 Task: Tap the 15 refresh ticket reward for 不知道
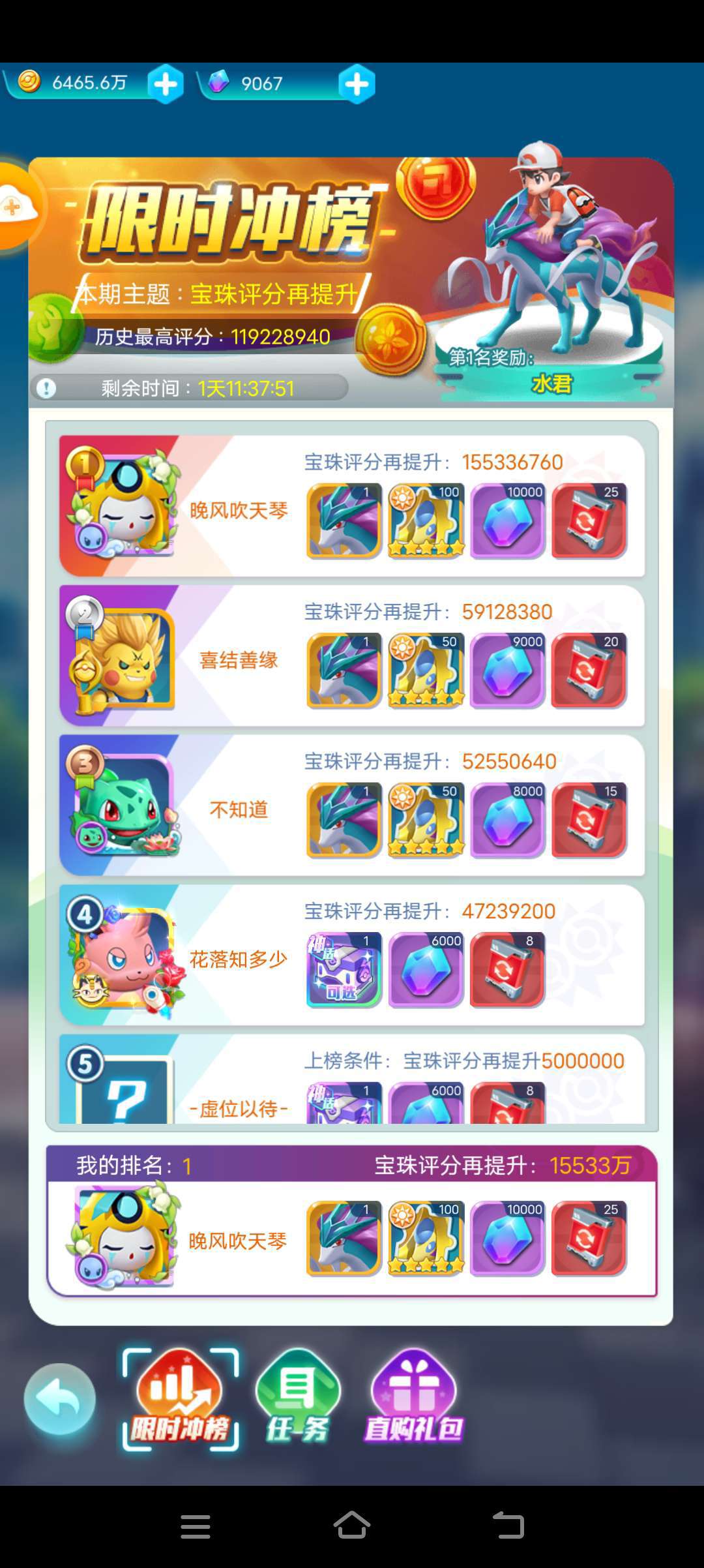[x=589, y=820]
